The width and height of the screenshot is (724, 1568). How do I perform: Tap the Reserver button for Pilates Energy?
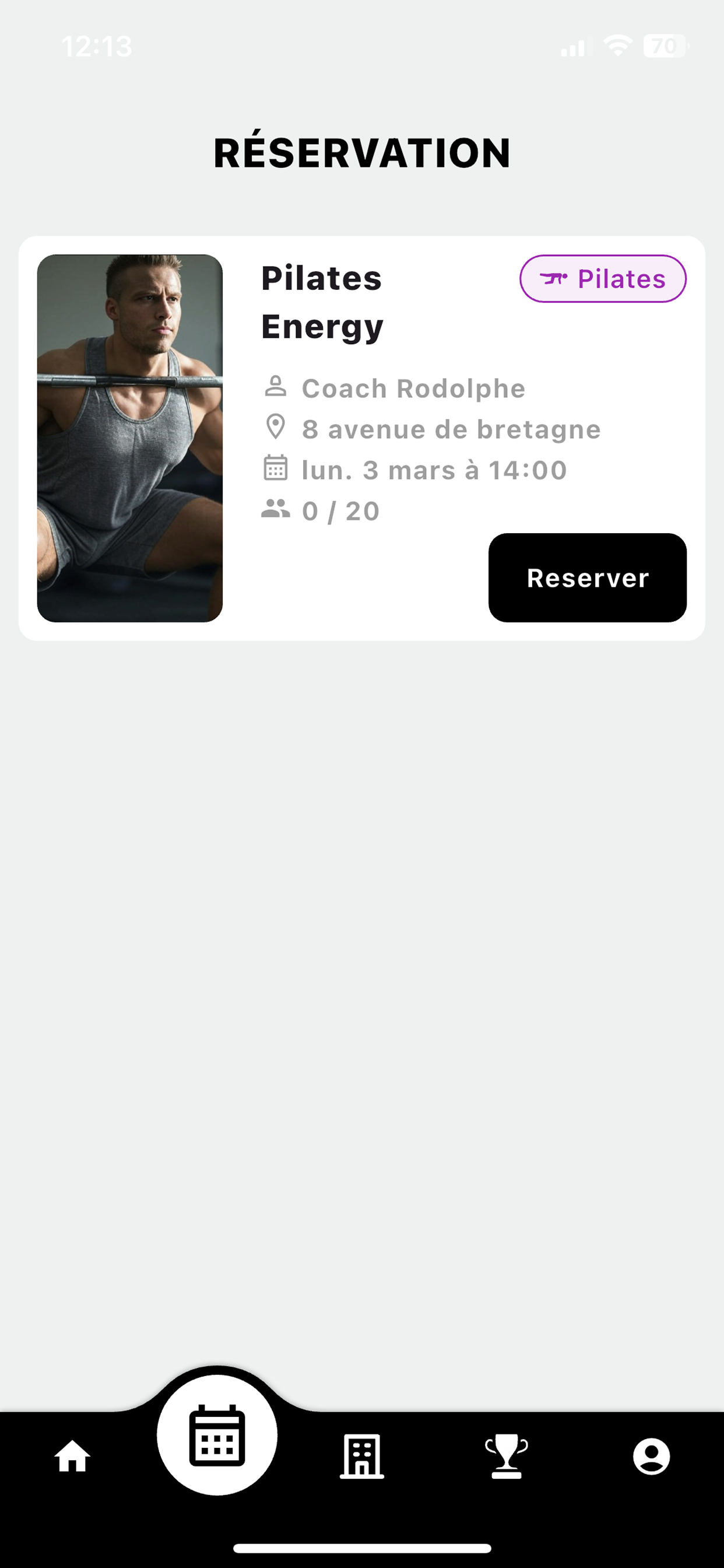click(587, 577)
